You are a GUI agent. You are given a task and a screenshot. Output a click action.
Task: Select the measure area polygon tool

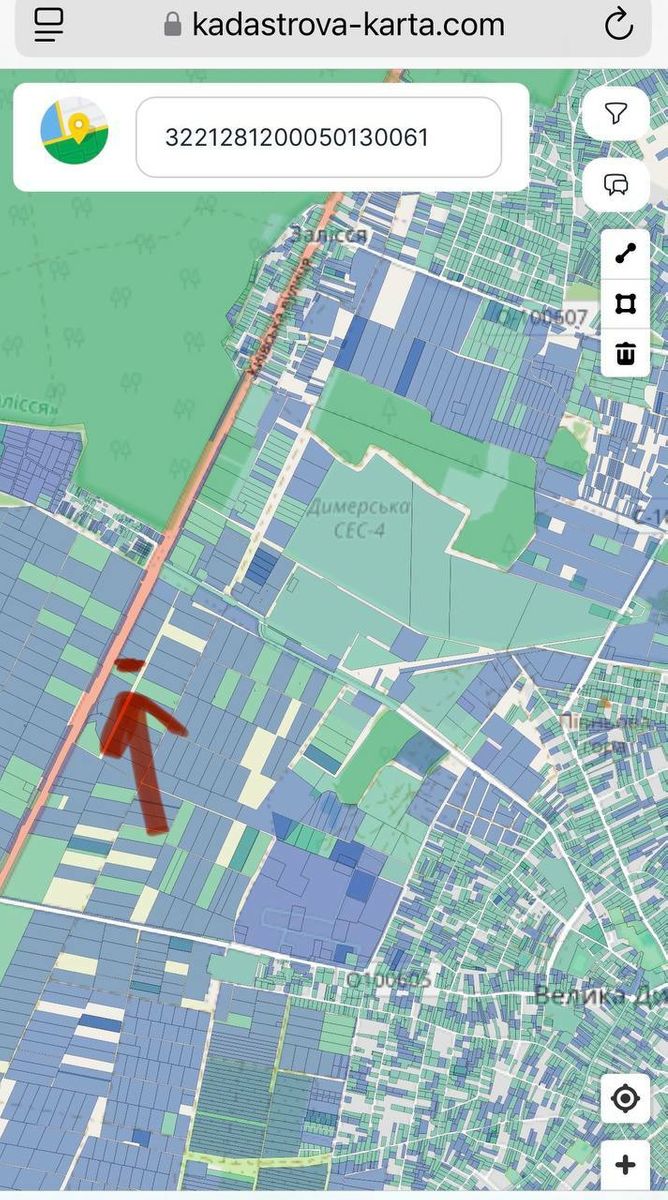click(626, 304)
